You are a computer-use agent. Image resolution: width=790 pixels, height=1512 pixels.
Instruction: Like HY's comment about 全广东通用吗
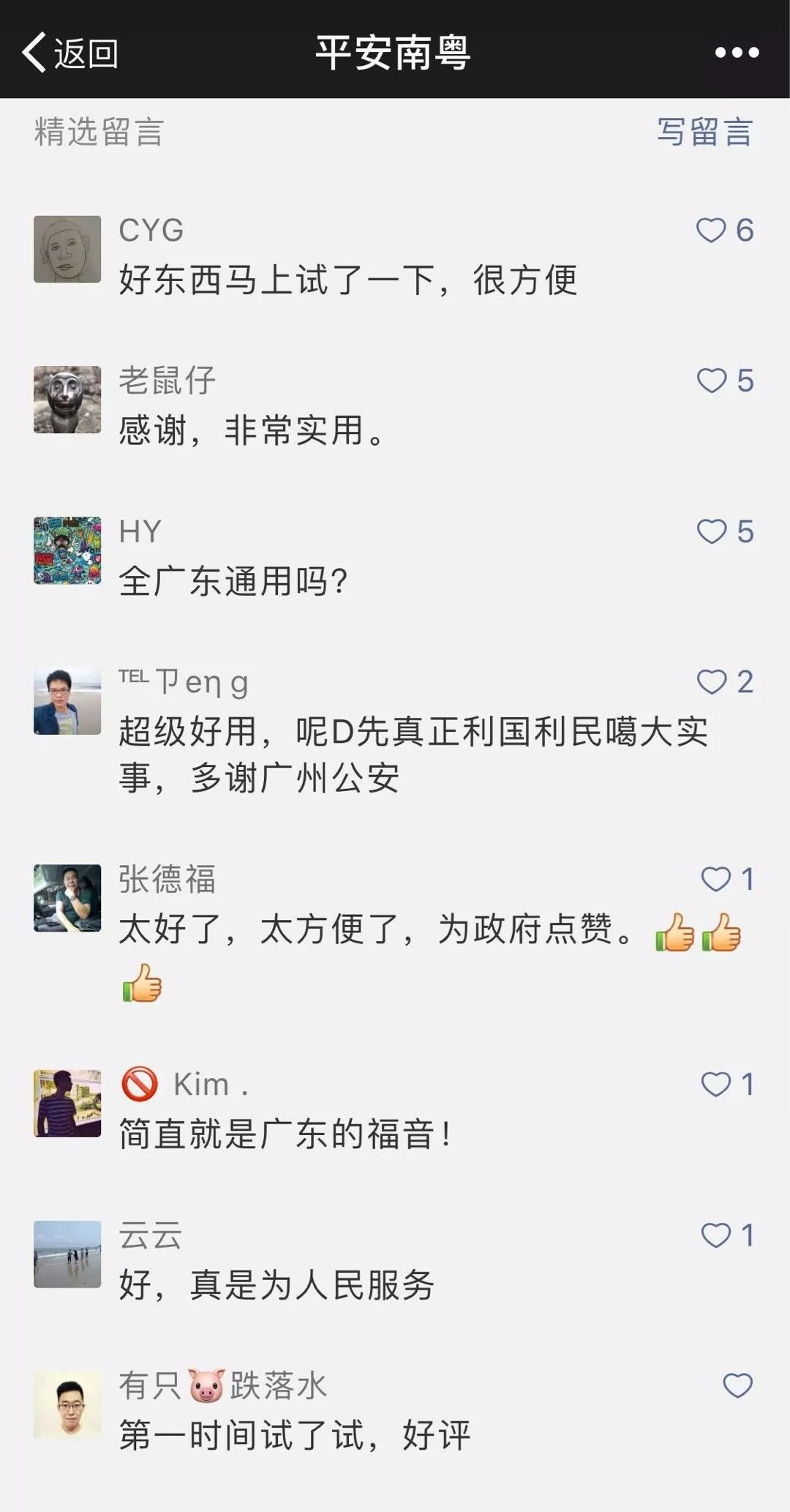click(x=711, y=531)
